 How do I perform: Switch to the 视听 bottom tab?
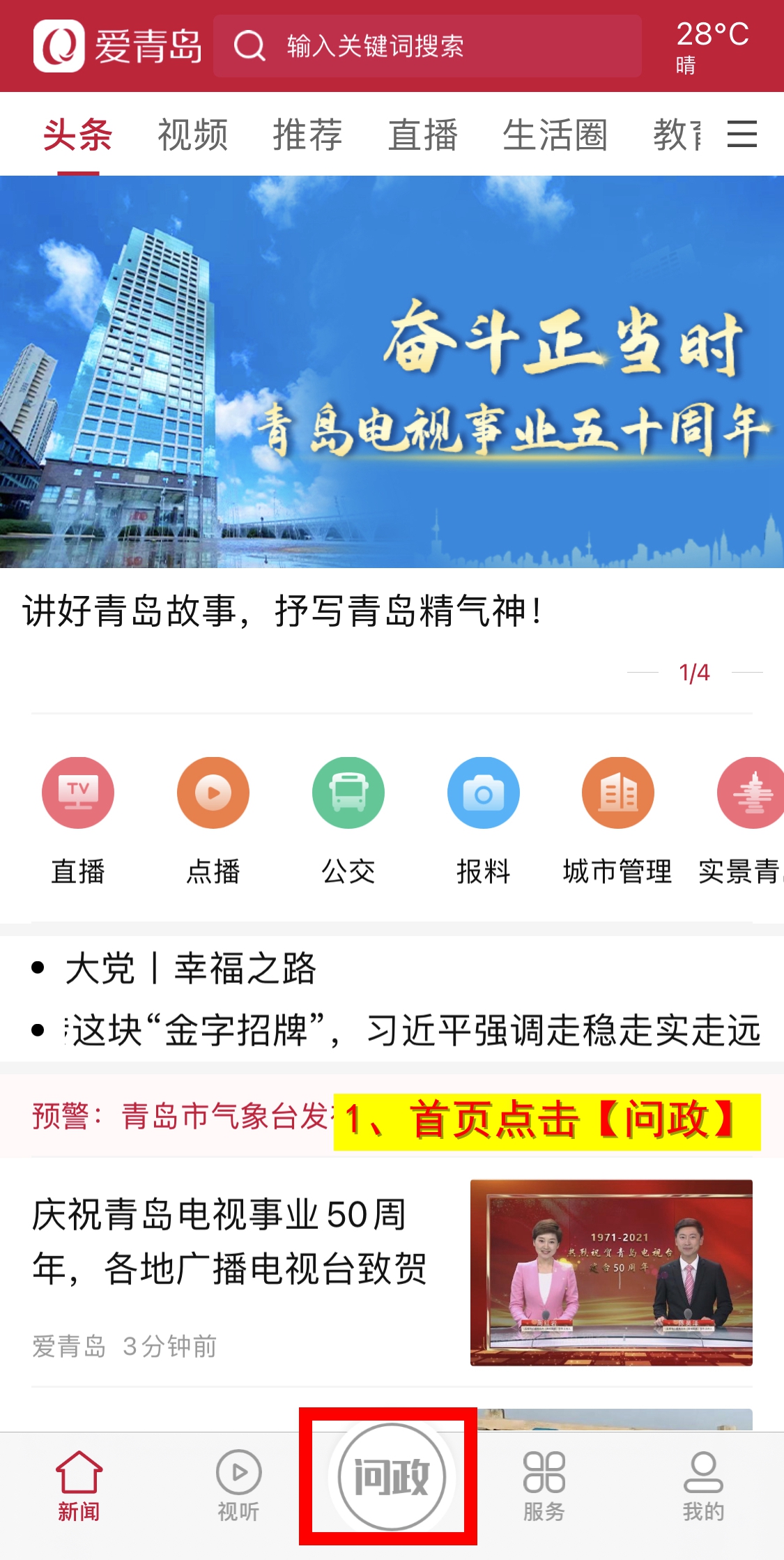(x=238, y=1485)
